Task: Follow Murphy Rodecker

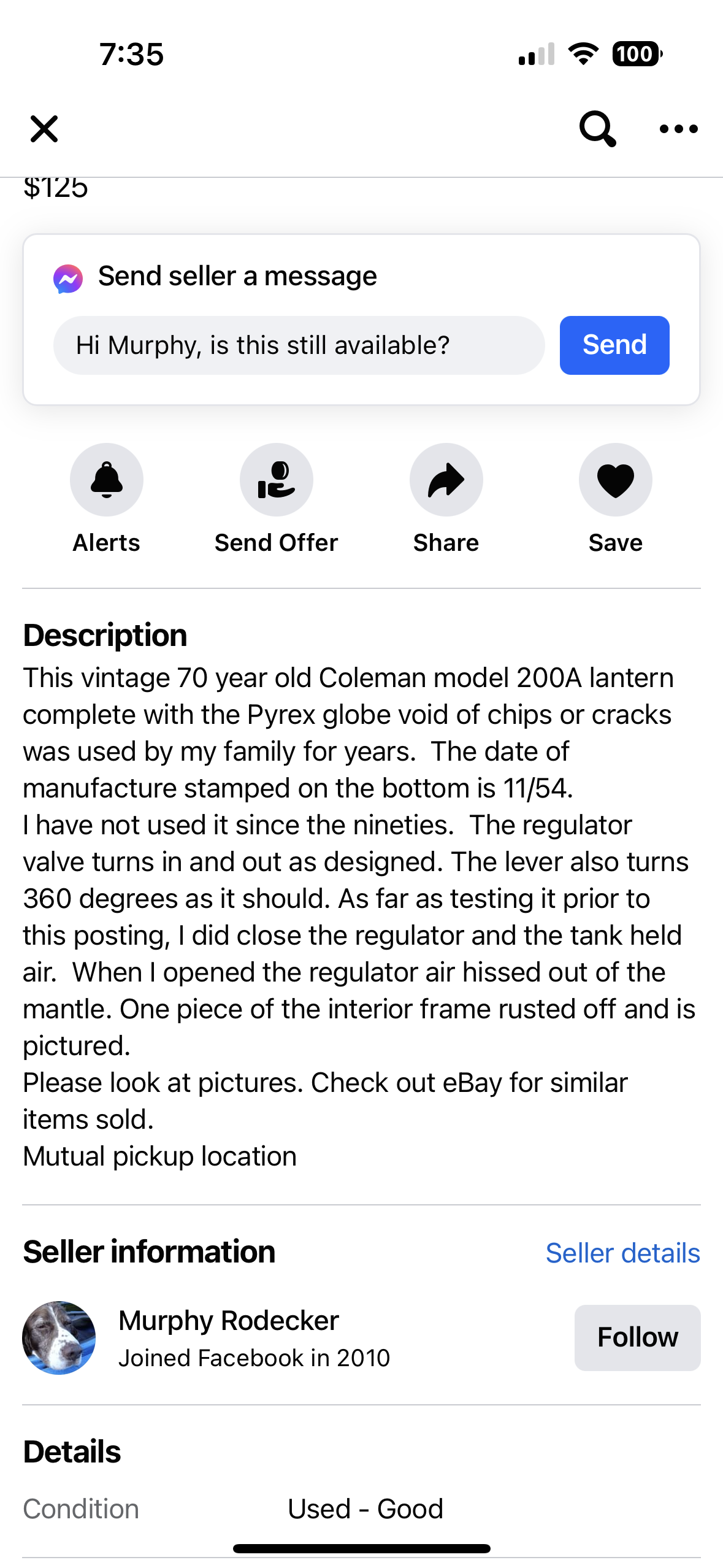Action: [x=637, y=1337]
